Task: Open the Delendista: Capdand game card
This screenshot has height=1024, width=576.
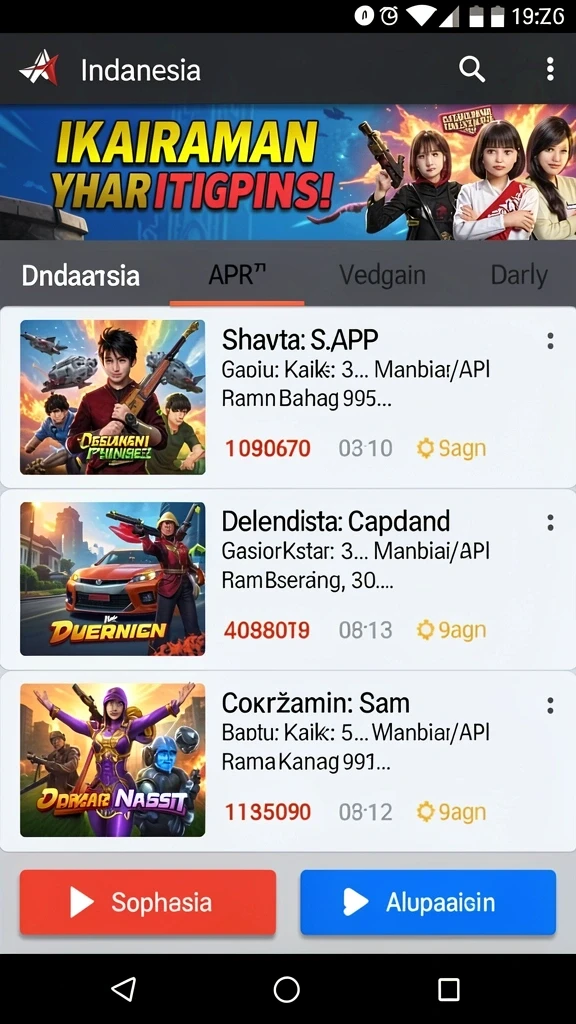Action: pyautogui.click(x=288, y=579)
